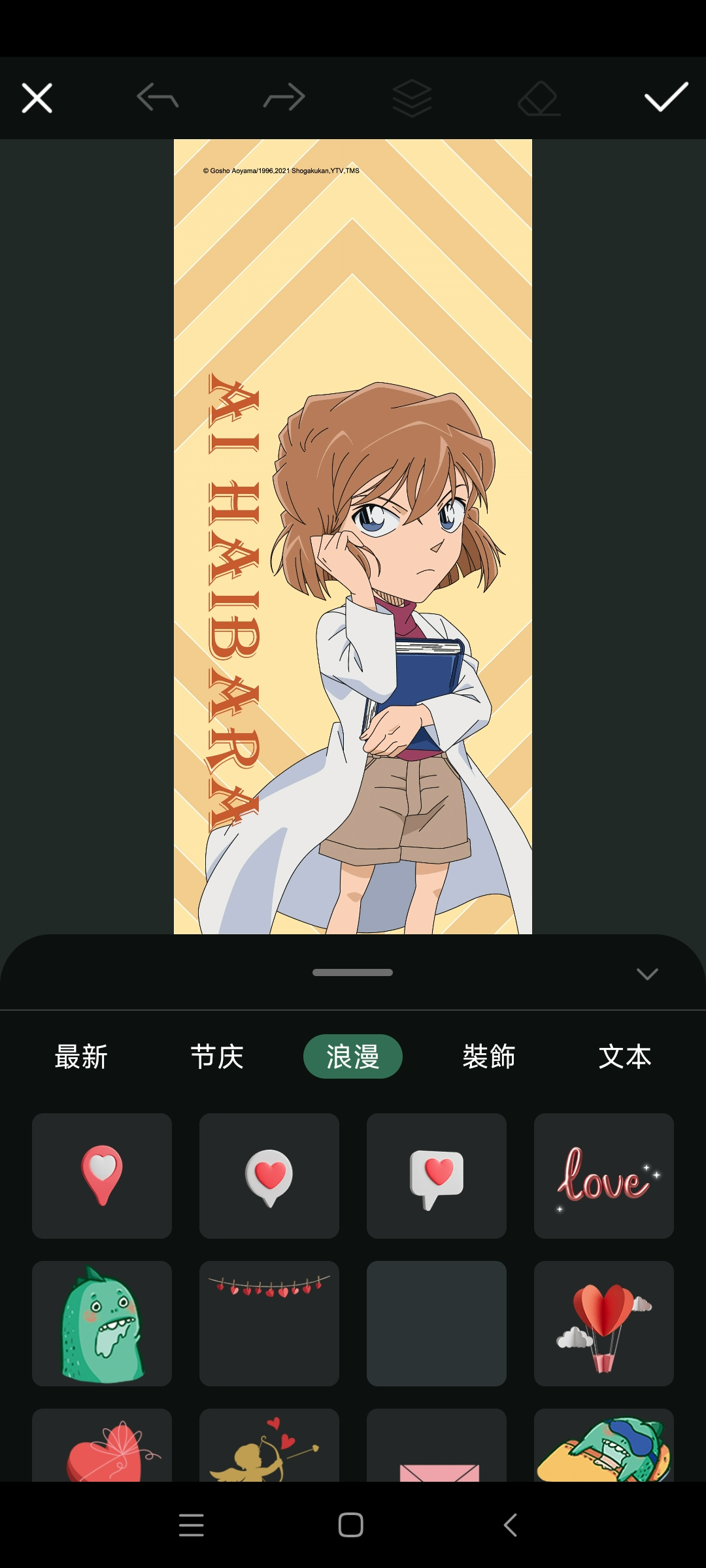Go back using the system navigation bar
706x1568 pixels.
[511, 1525]
